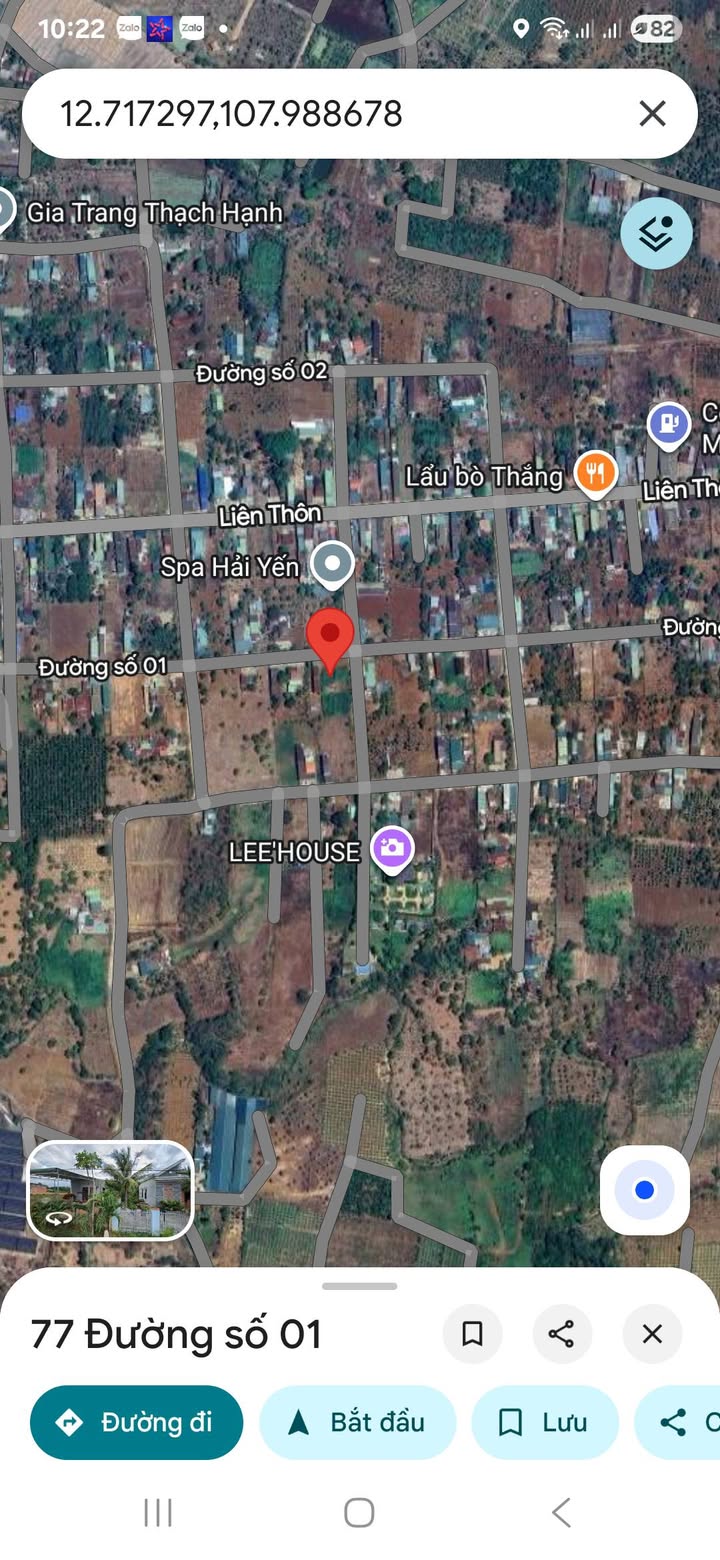This screenshot has width=720, height=1560.
Task: Open the recent apps overview
Action: pos(158,1512)
